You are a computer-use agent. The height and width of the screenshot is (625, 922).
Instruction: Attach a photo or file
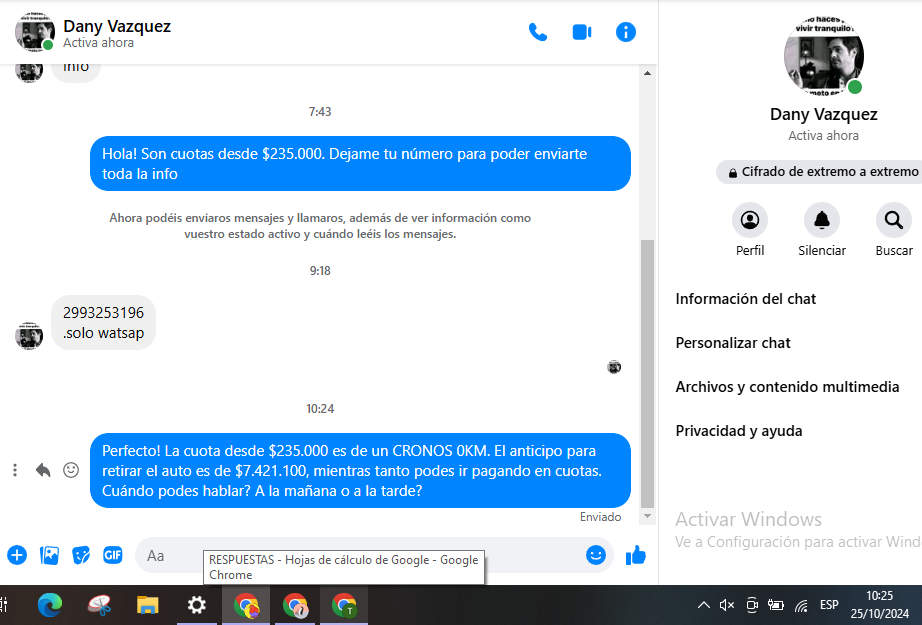(49, 555)
